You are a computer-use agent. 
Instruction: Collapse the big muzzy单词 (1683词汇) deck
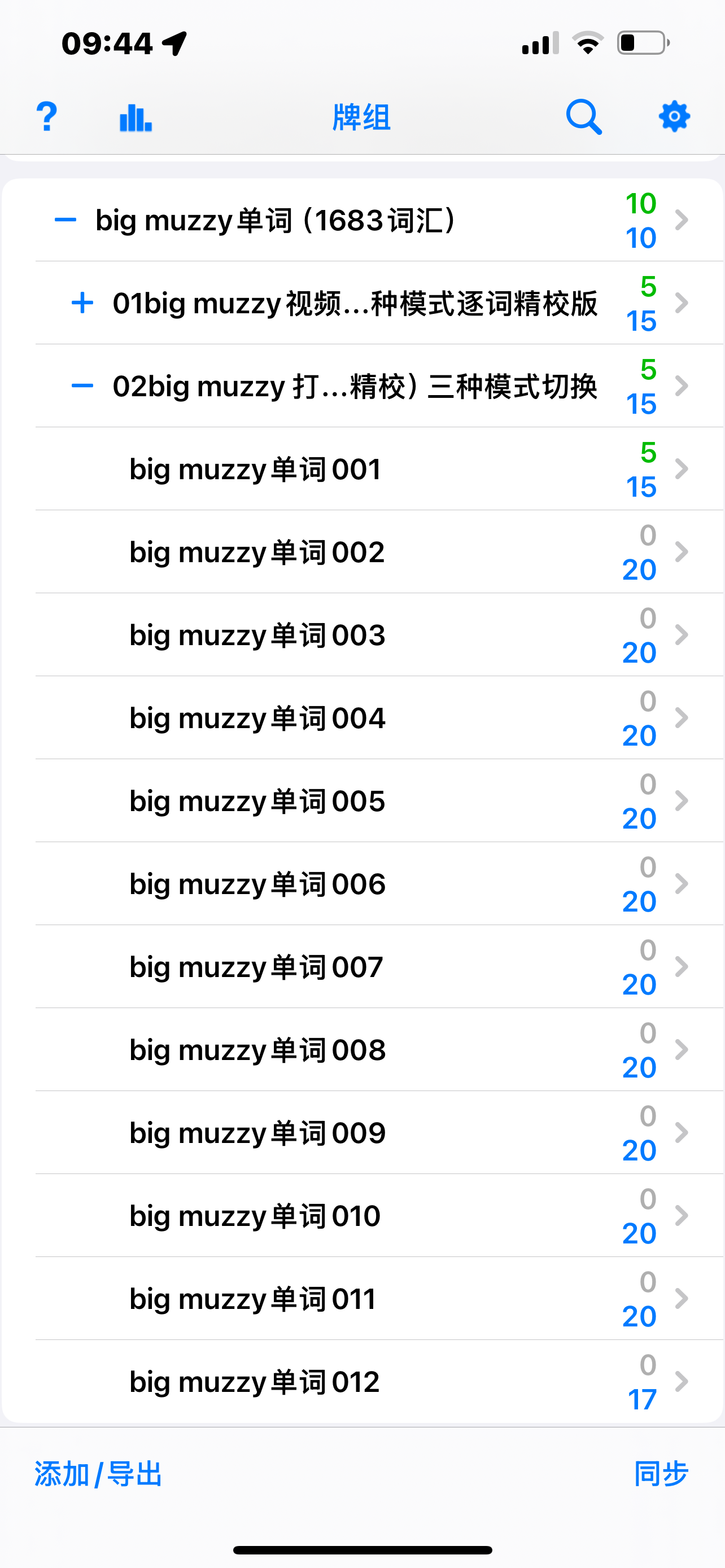click(x=65, y=220)
